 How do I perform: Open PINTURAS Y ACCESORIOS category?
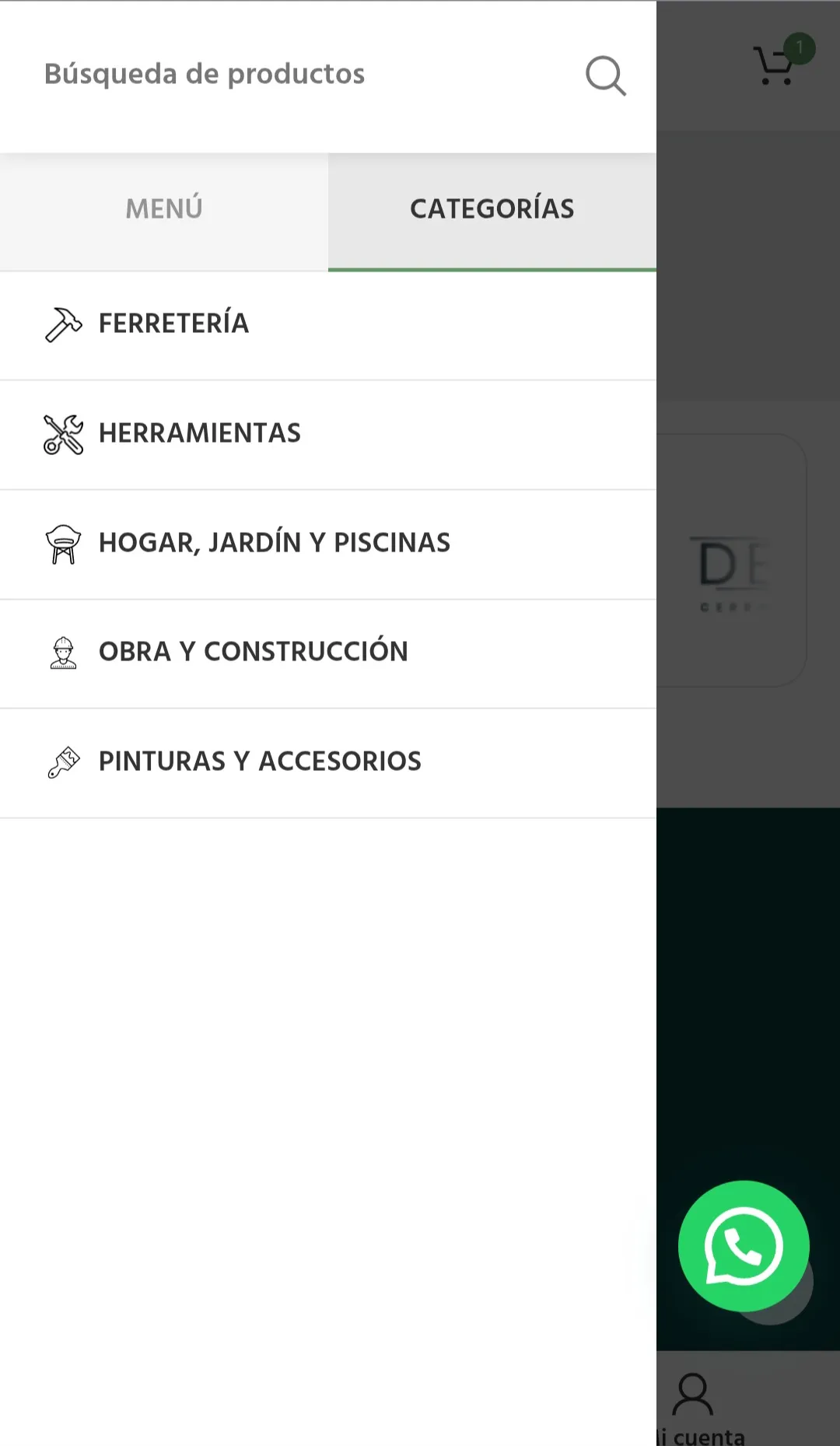(259, 762)
